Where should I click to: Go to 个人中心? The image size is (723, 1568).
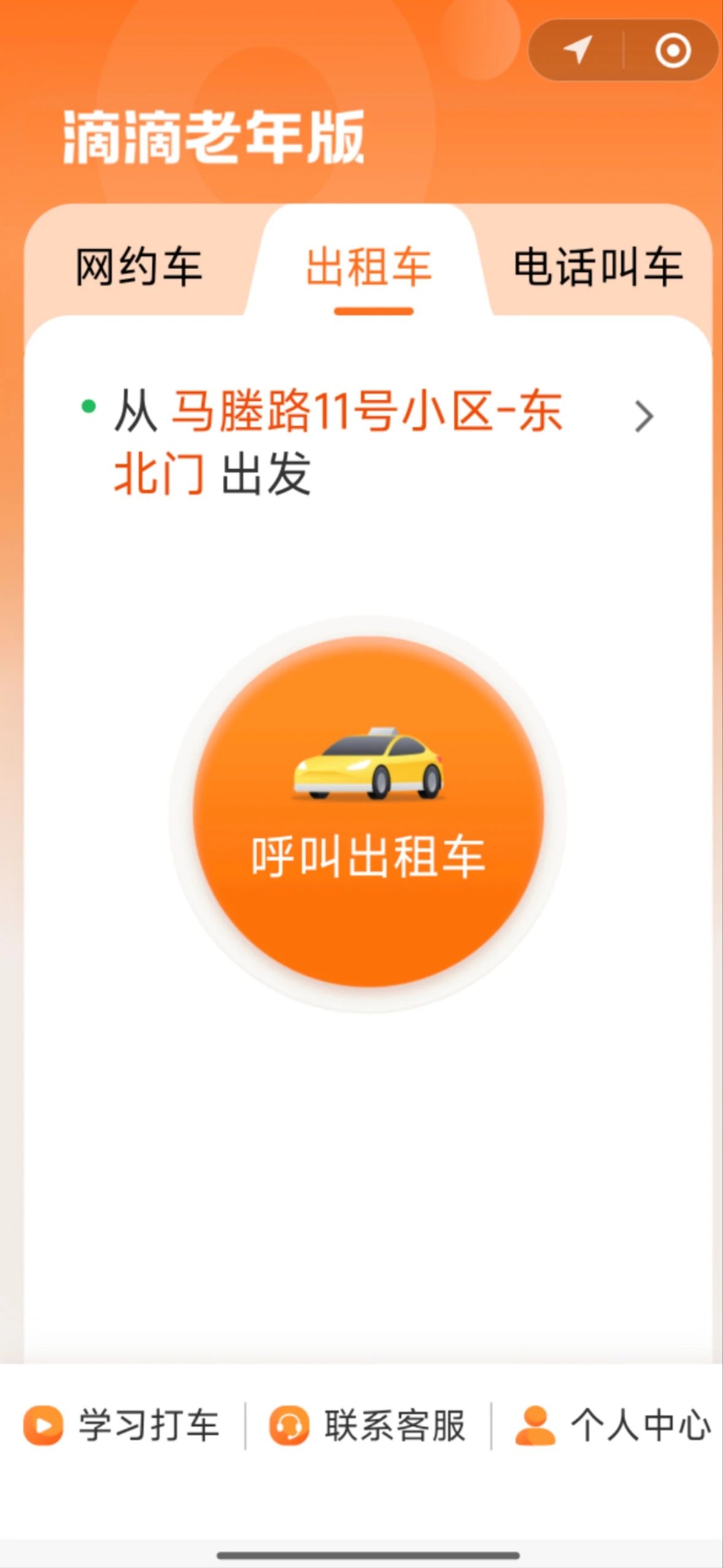[x=614, y=1426]
